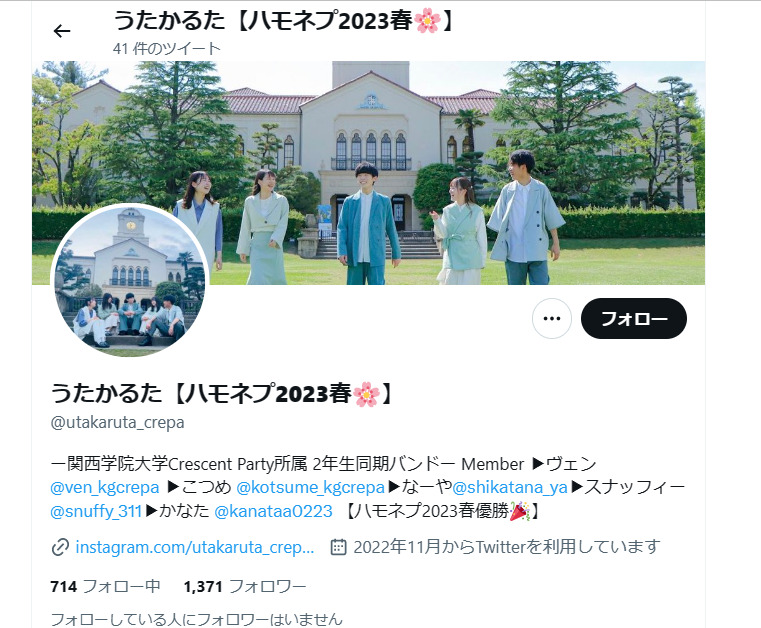The image size is (761, 628).
Task: View the 1,371 フォロワー followers list
Action: click(245, 586)
